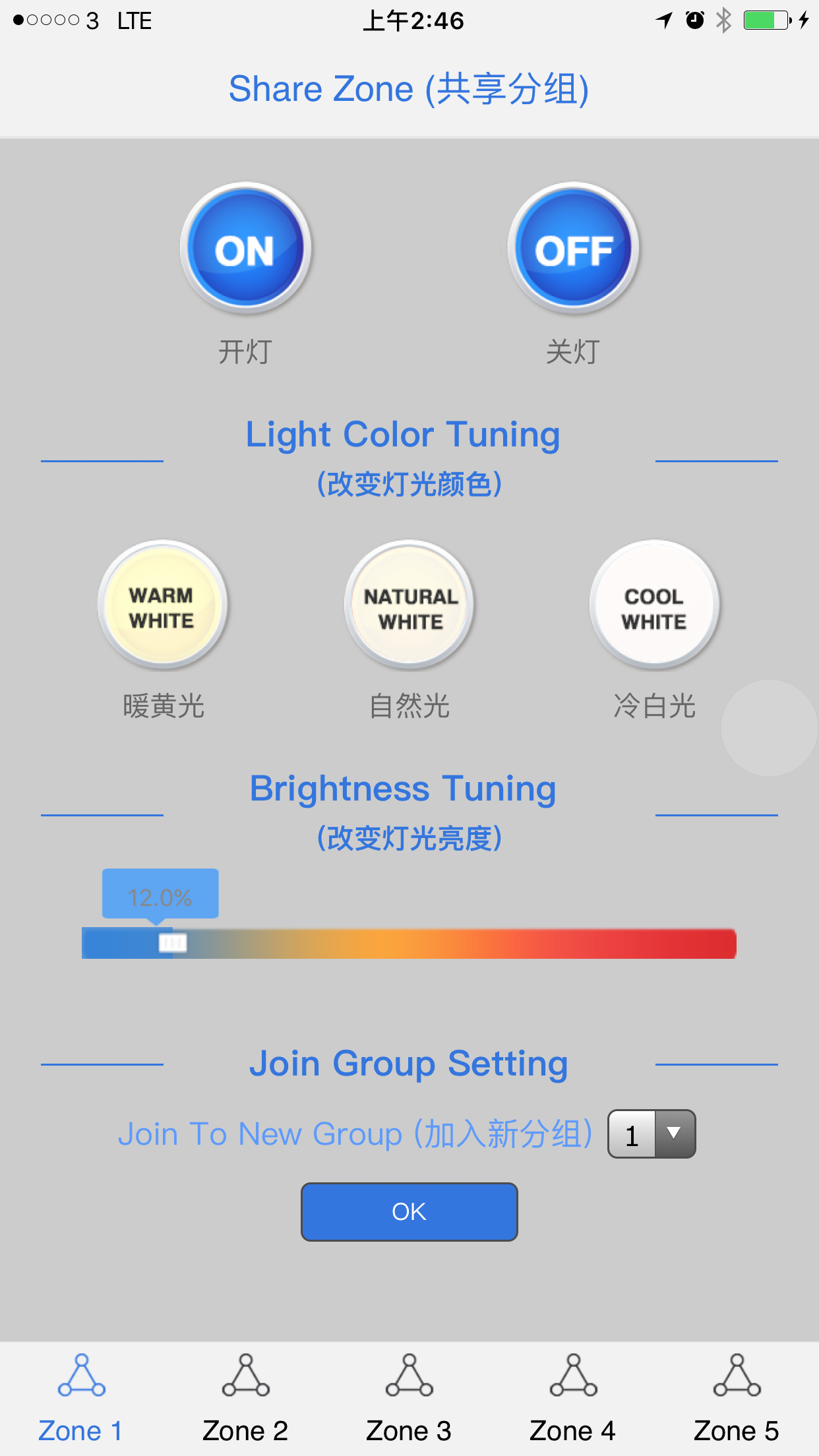Screen dimensions: 819x1456
Task: Tap the Share Zone title link
Action: (409, 88)
